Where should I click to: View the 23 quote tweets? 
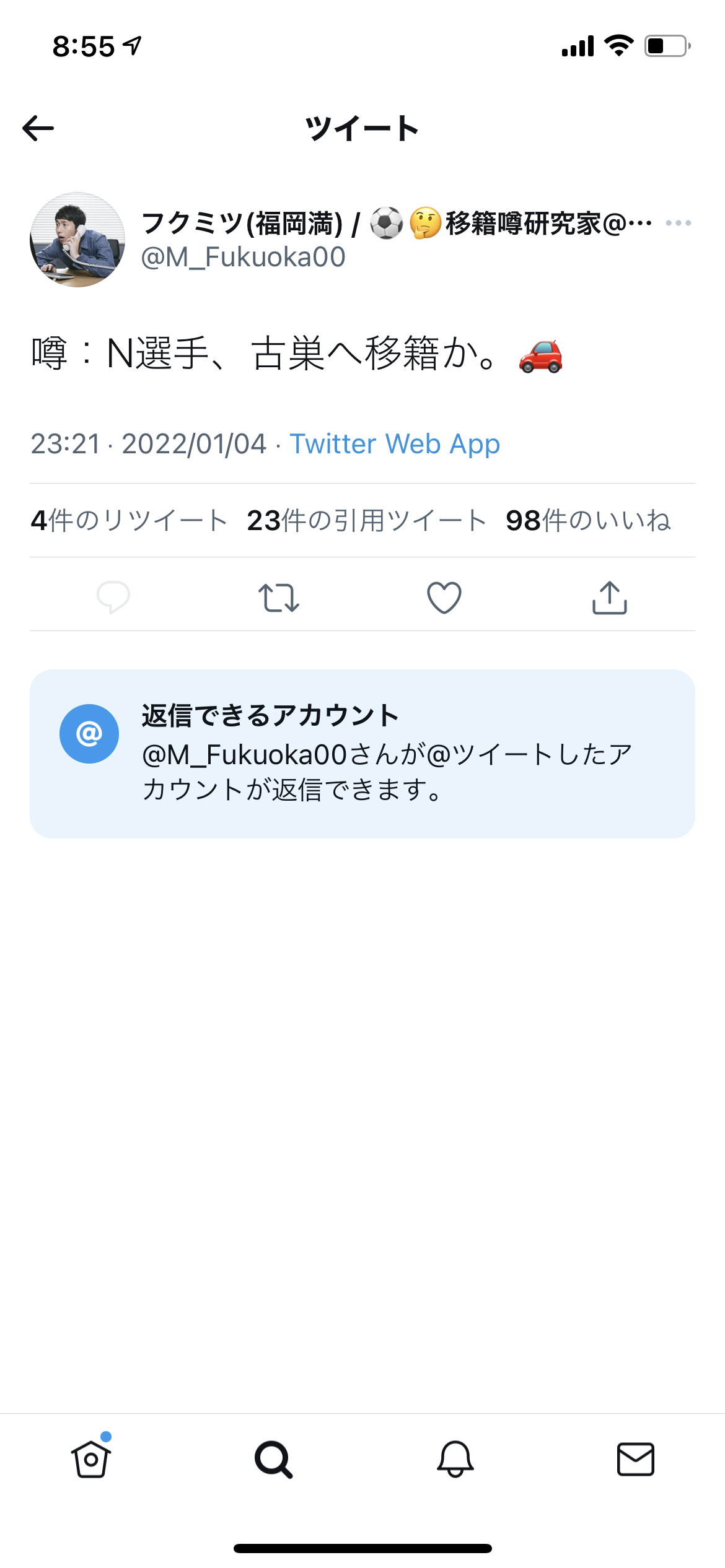click(x=366, y=520)
